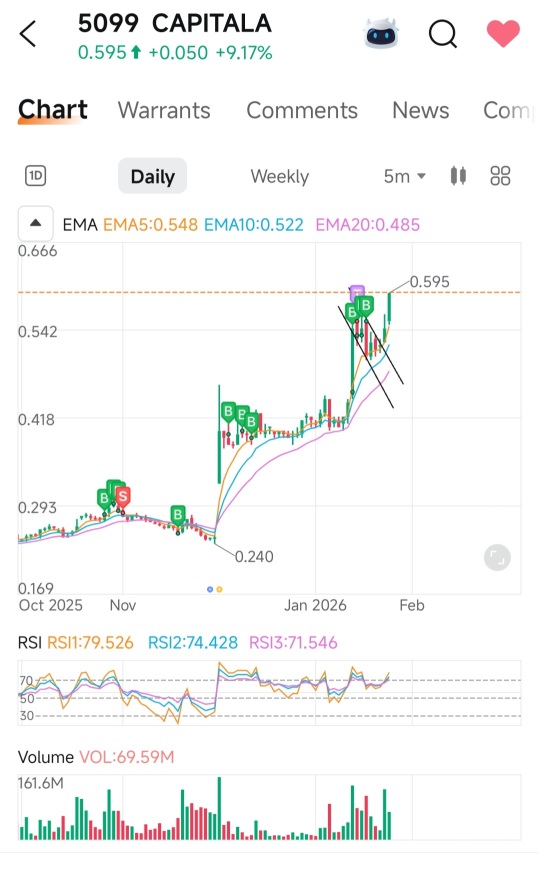This screenshot has height=870, width=539.
Task: Go back using the top-left arrow
Action: (28, 34)
